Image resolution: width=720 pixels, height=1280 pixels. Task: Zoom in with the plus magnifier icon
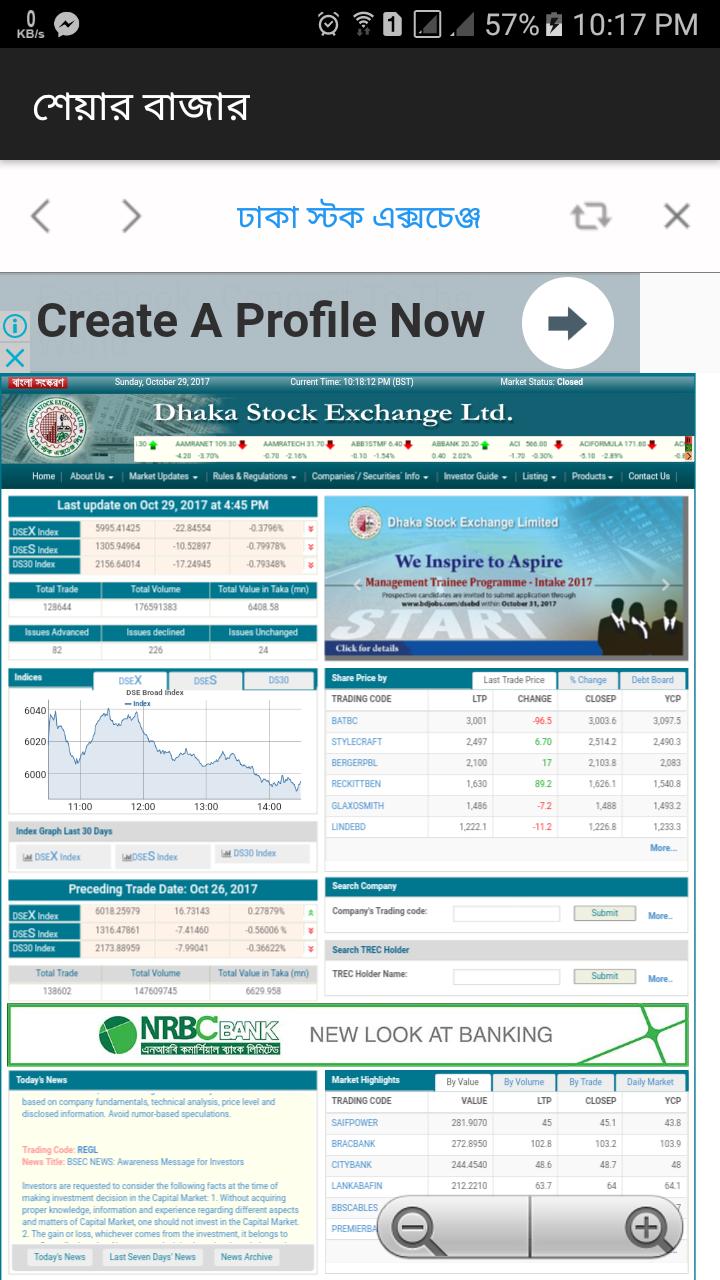648,1228
